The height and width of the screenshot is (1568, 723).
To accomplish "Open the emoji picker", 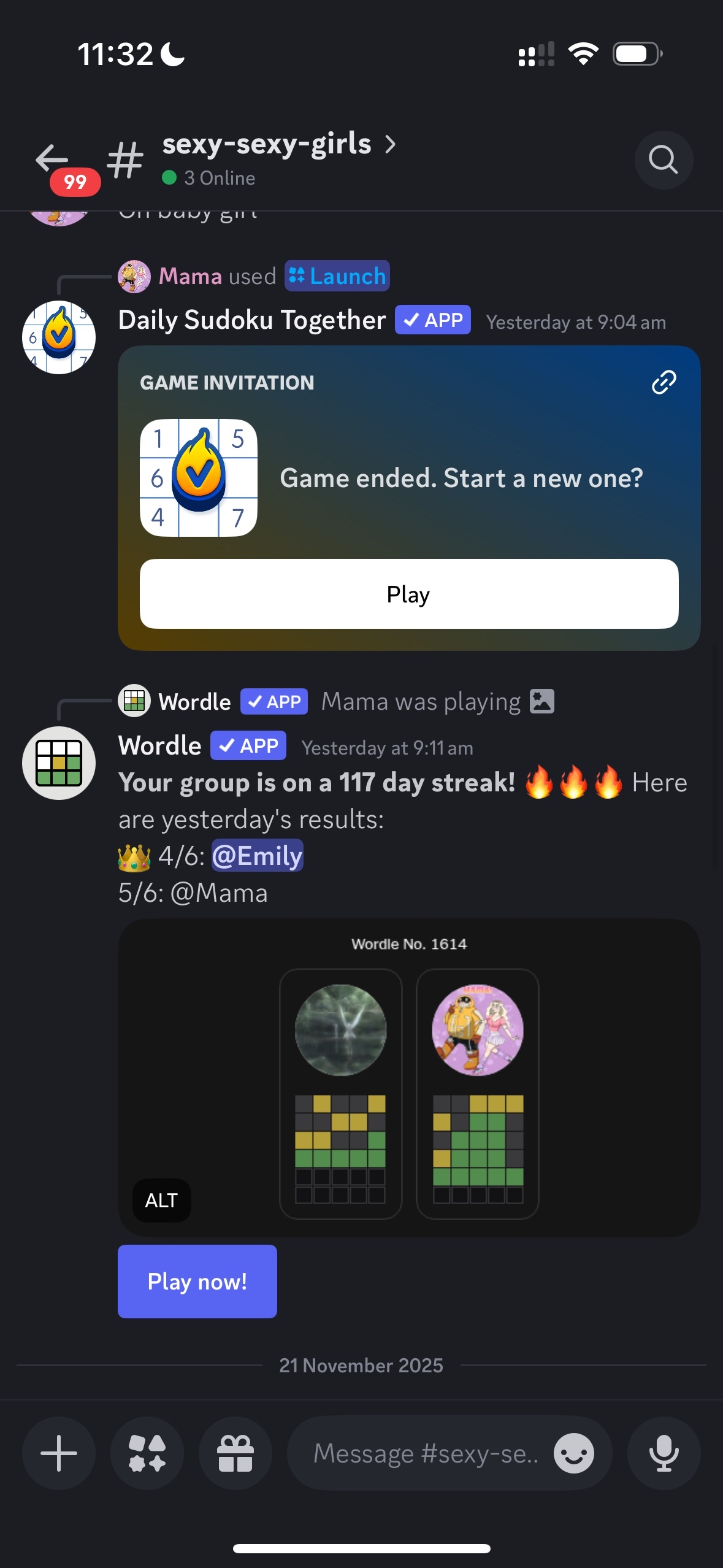I will click(573, 1453).
